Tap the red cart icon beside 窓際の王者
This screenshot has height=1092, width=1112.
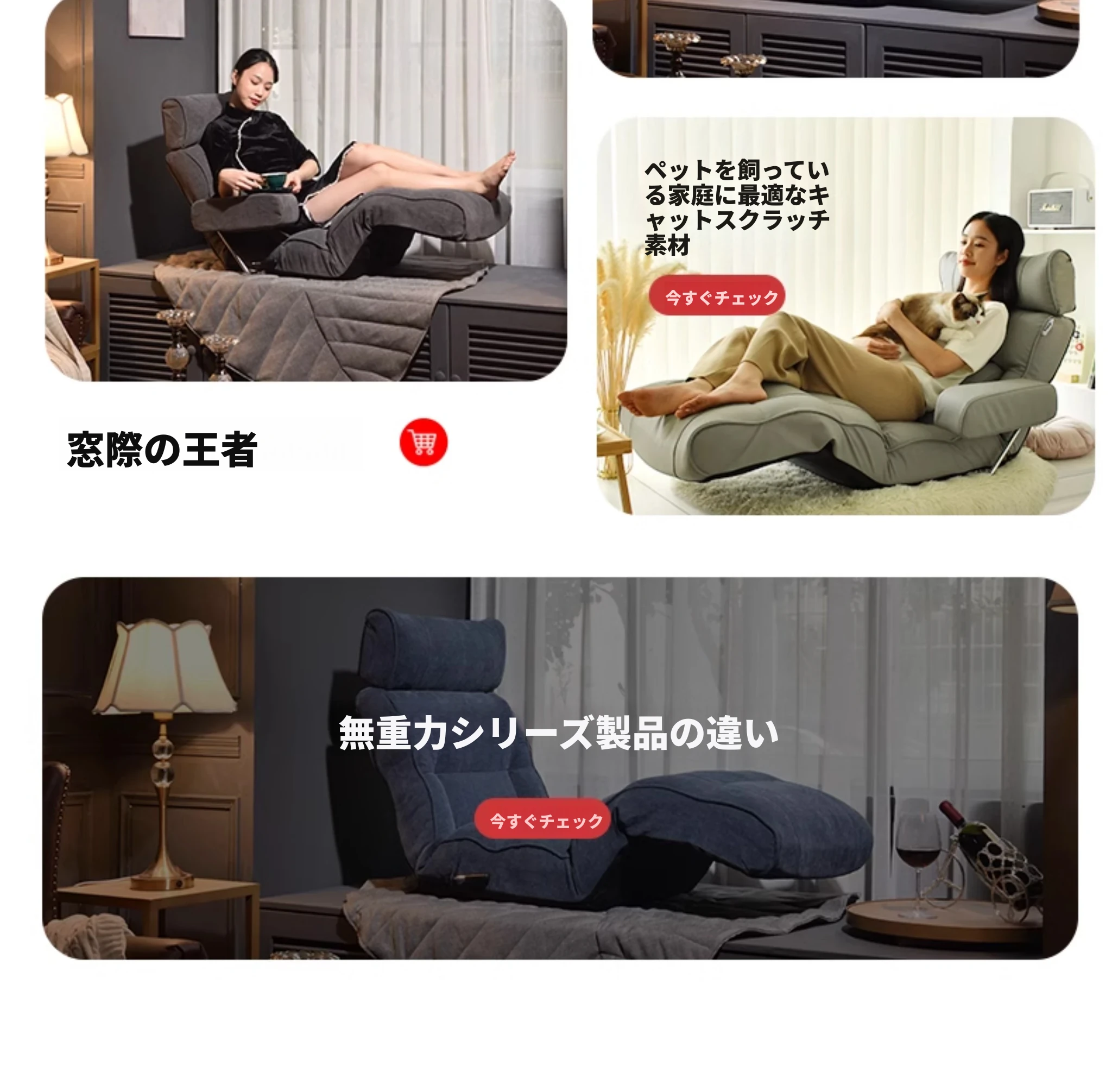point(423,442)
